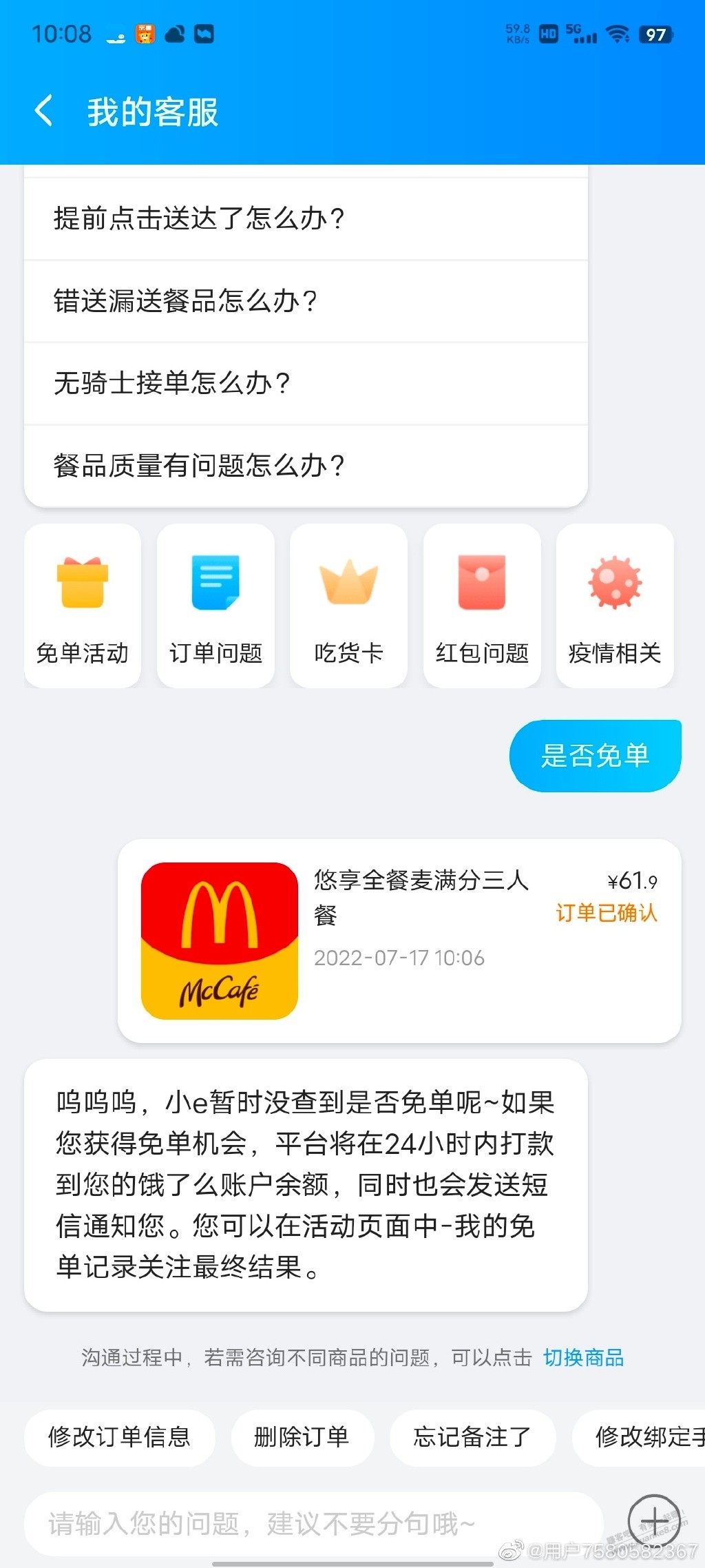Image resolution: width=705 pixels, height=1568 pixels.
Task: Tap the 修改绑定 chip
Action: (639, 1436)
